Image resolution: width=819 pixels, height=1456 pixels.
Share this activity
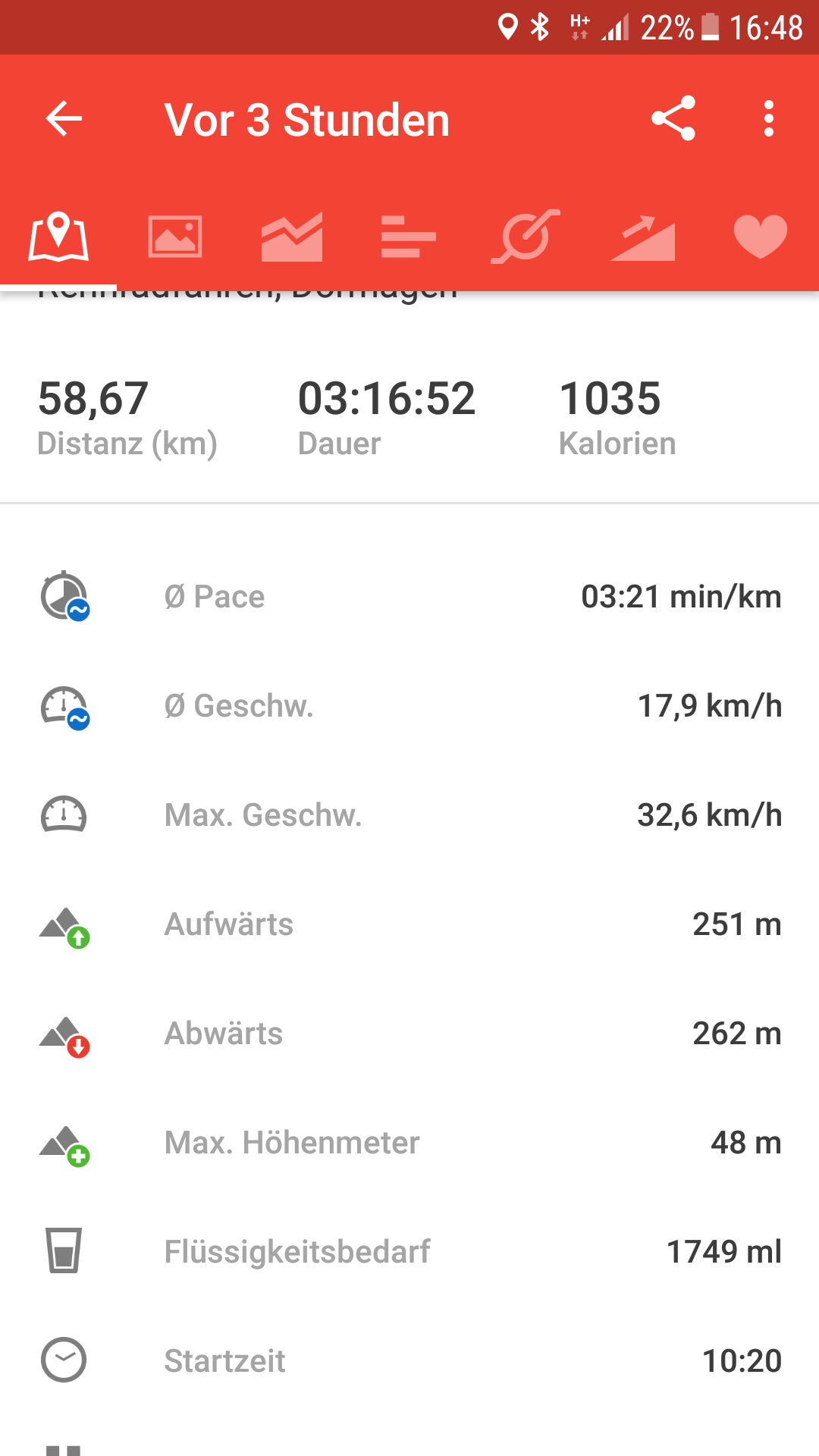(673, 118)
